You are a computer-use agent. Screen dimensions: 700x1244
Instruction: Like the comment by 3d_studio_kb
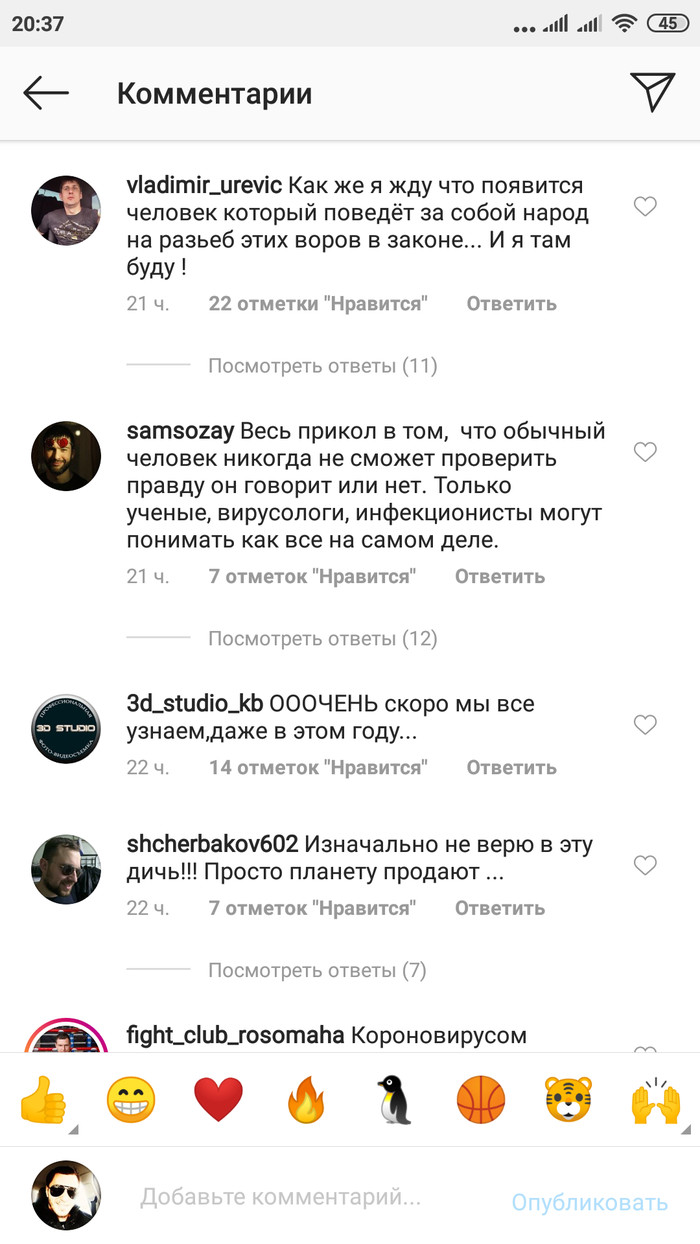(x=645, y=724)
